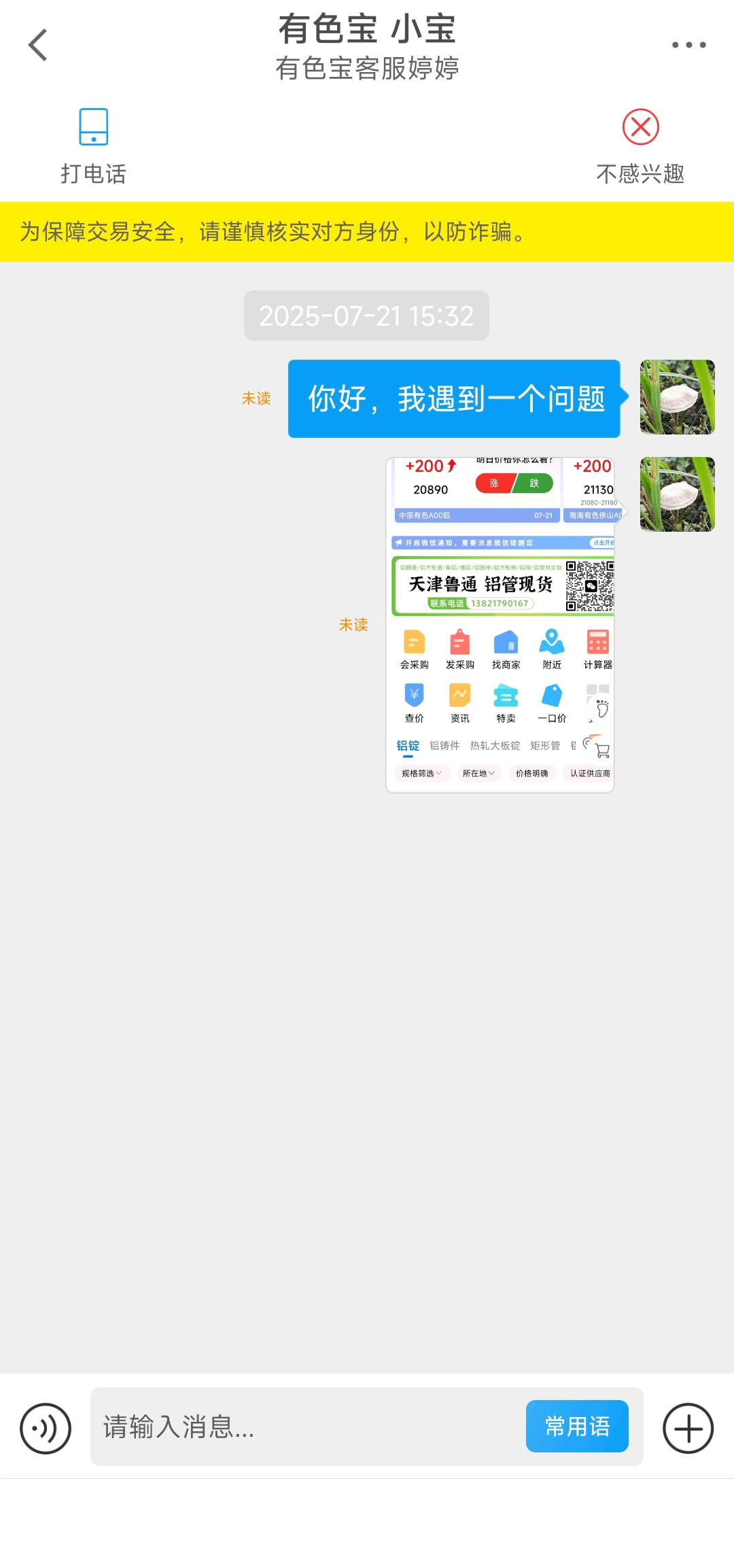This screenshot has width=734, height=1568.
Task: Mark the chat as 不感兴趣
Action: (640, 146)
